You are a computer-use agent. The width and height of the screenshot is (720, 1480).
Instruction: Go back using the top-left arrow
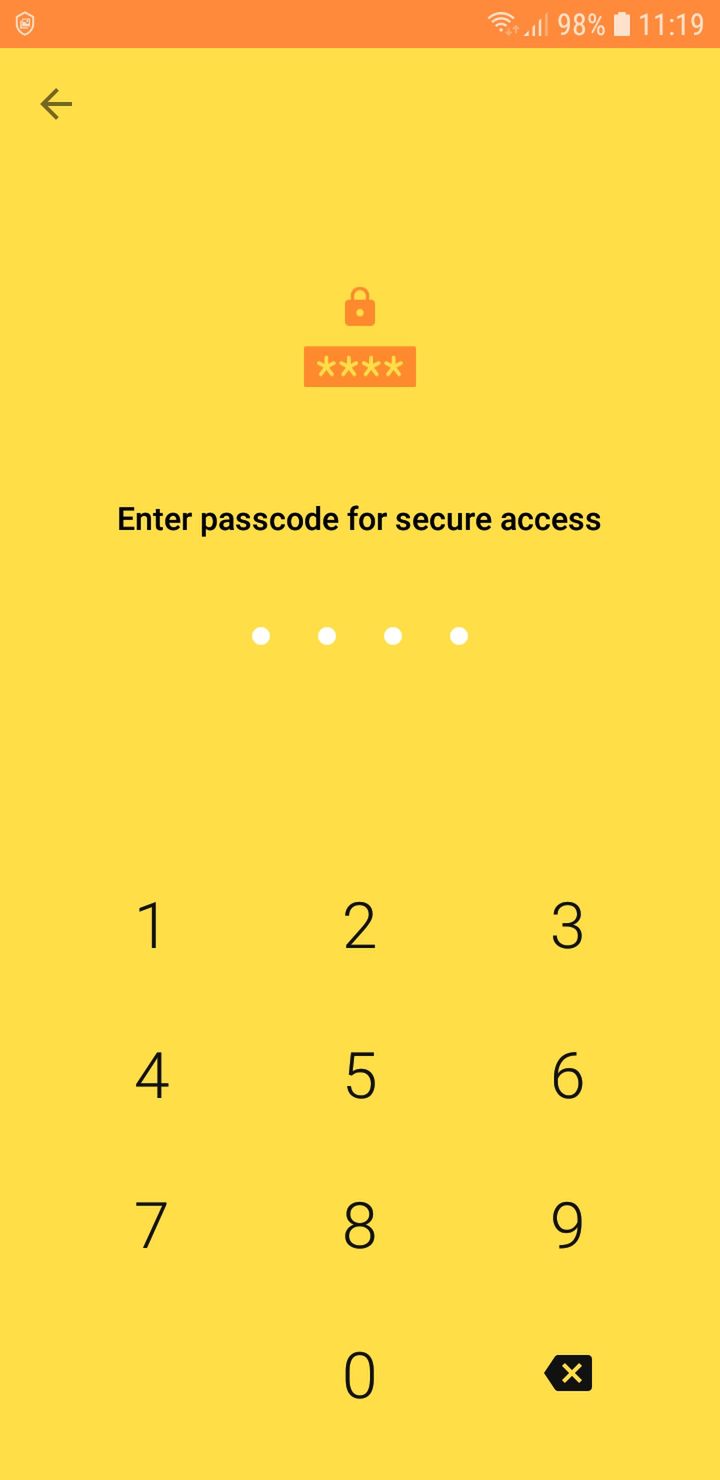click(x=56, y=104)
